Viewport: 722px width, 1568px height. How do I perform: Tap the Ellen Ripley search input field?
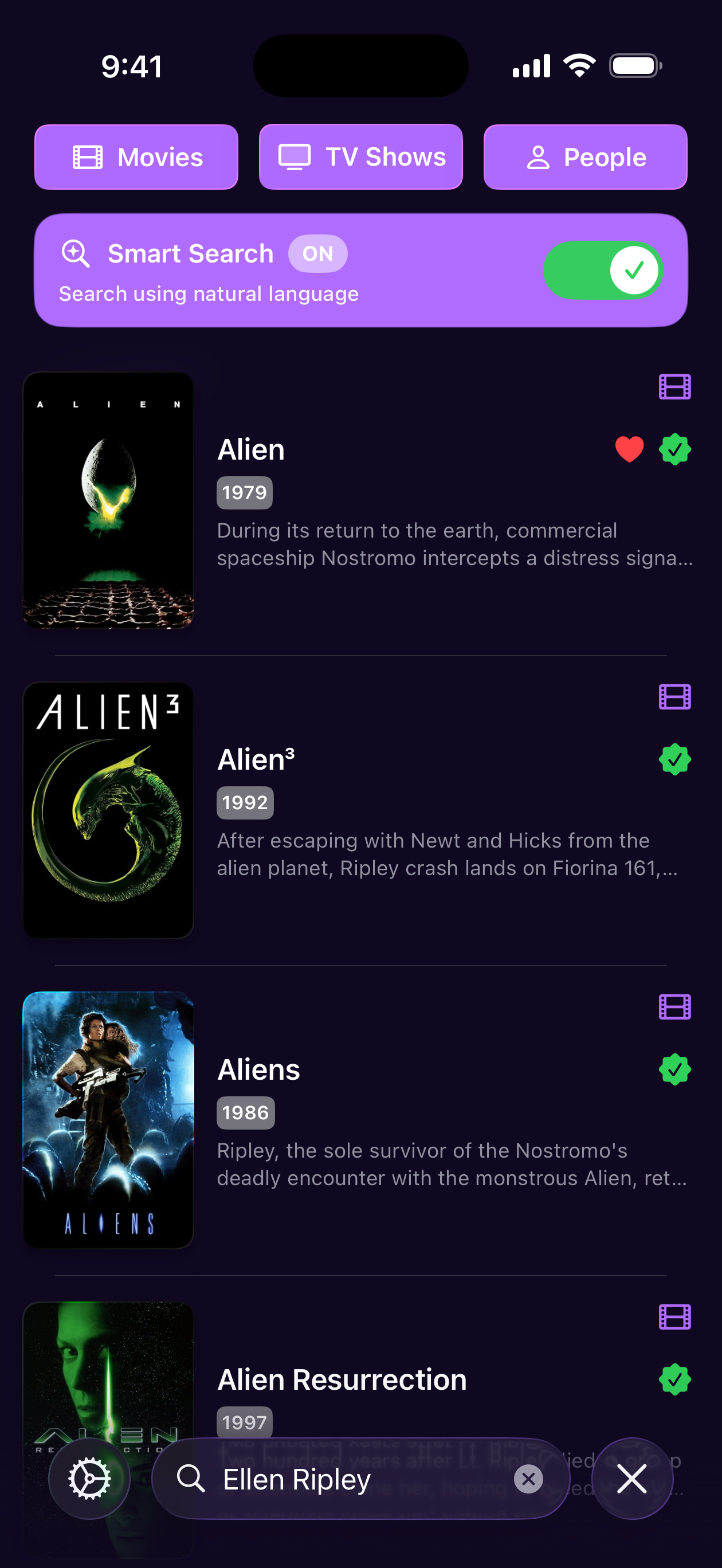341,1479
